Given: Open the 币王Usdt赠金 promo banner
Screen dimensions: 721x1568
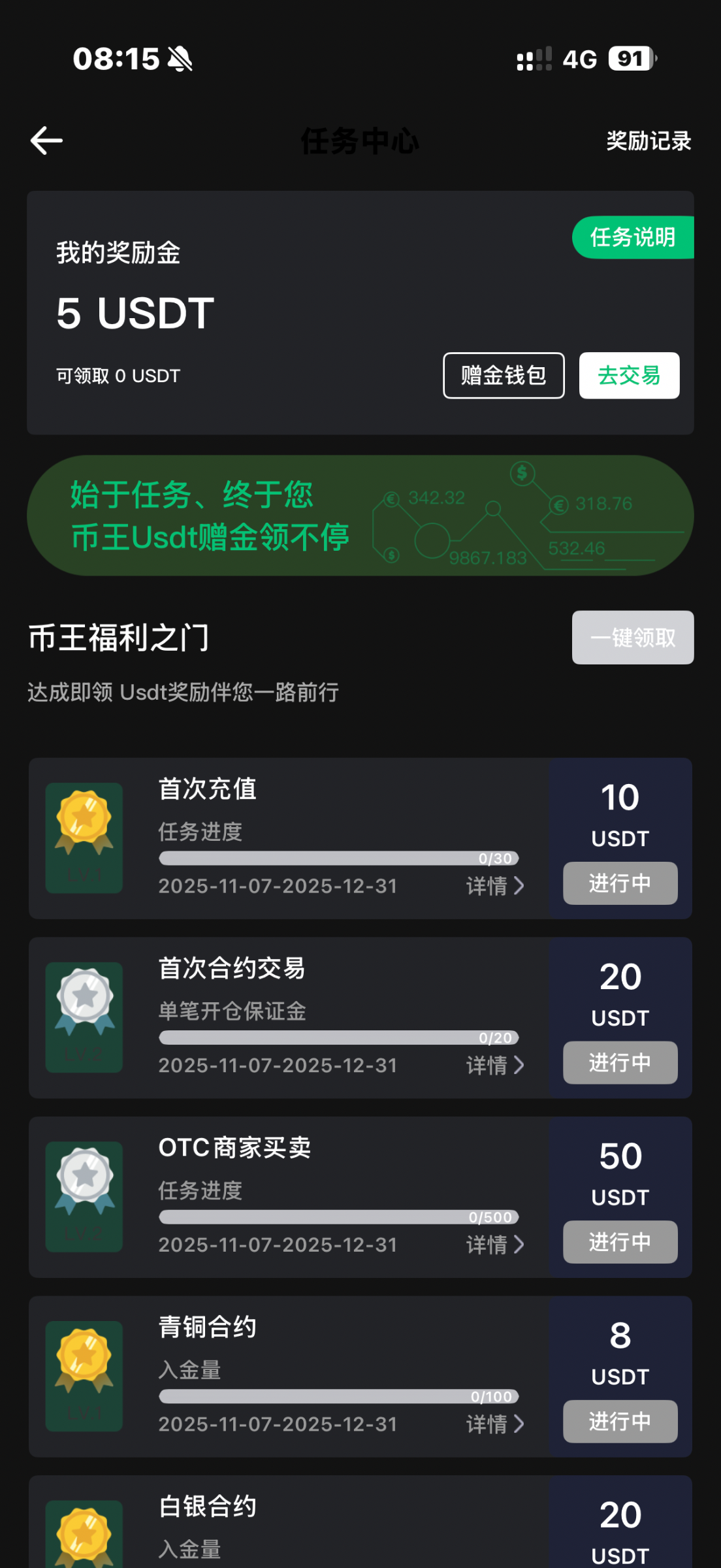Looking at the screenshot, I should (360, 515).
